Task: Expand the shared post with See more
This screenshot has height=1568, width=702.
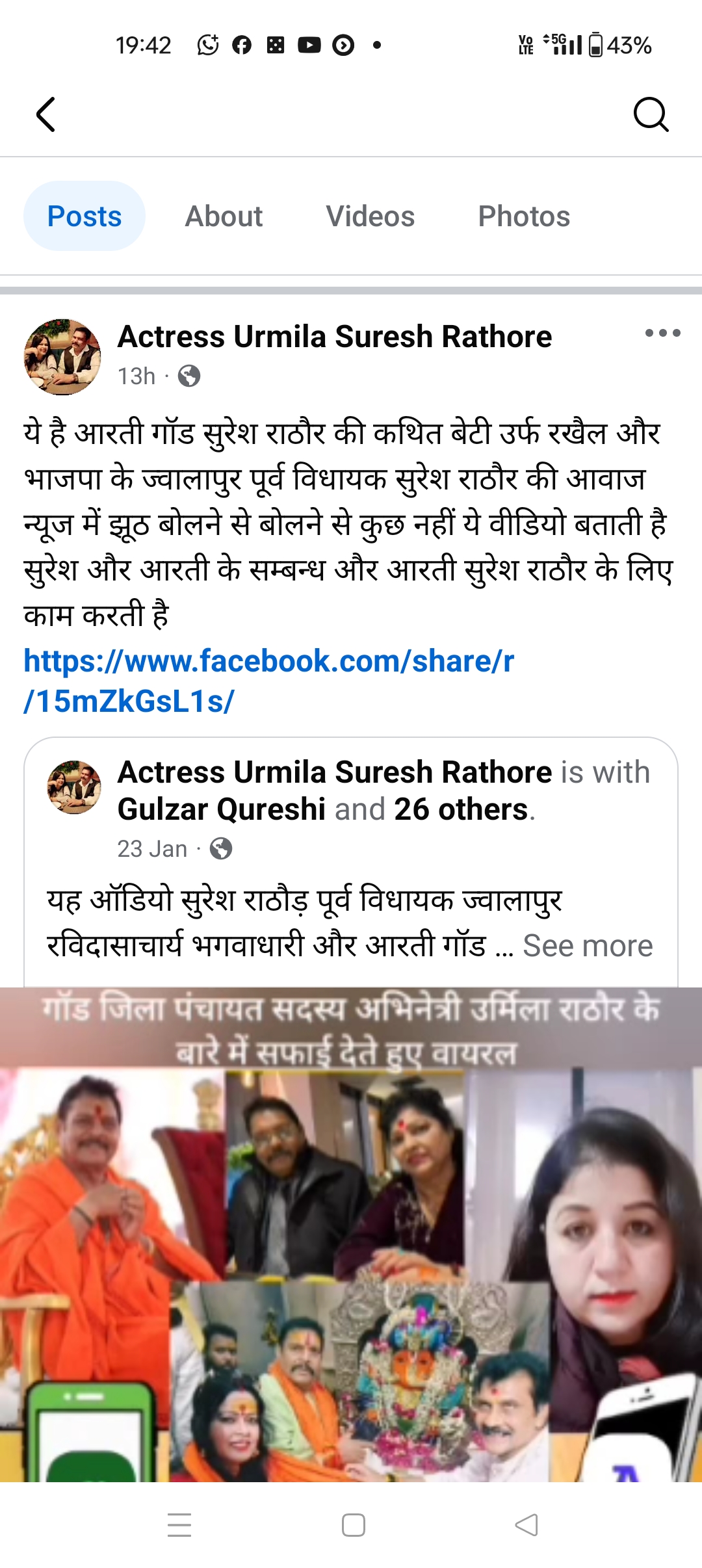Action: click(587, 946)
